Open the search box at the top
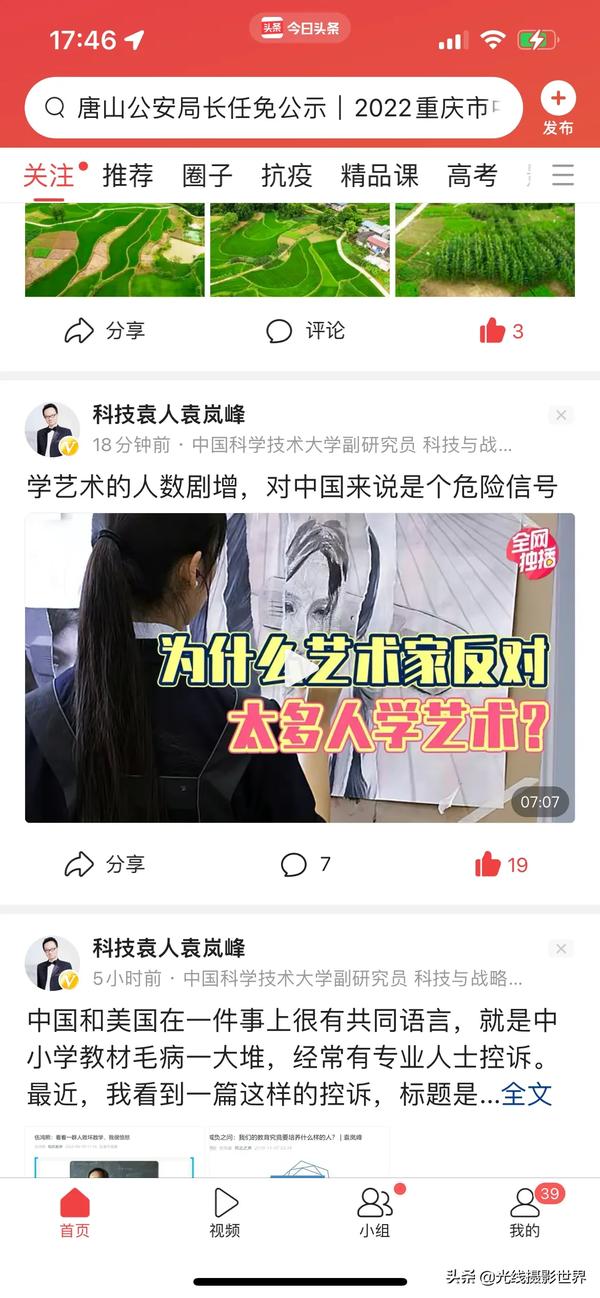 (x=270, y=107)
